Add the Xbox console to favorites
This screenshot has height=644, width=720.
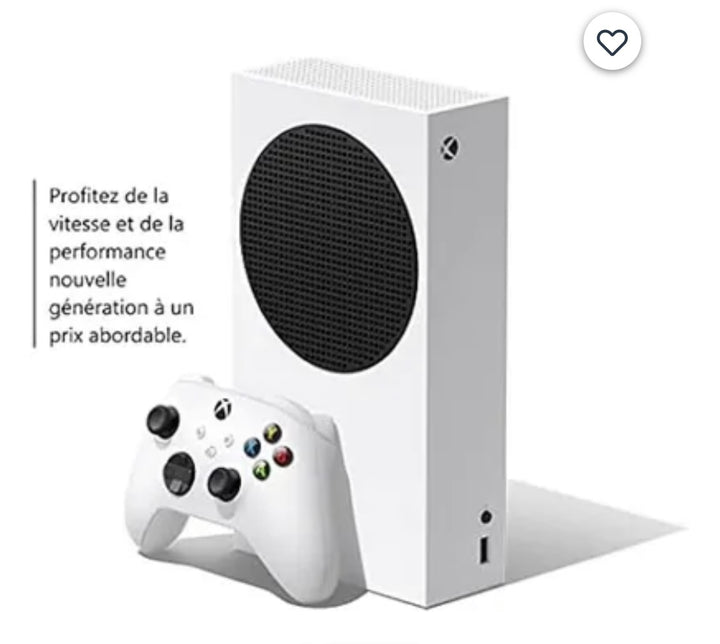(x=611, y=41)
